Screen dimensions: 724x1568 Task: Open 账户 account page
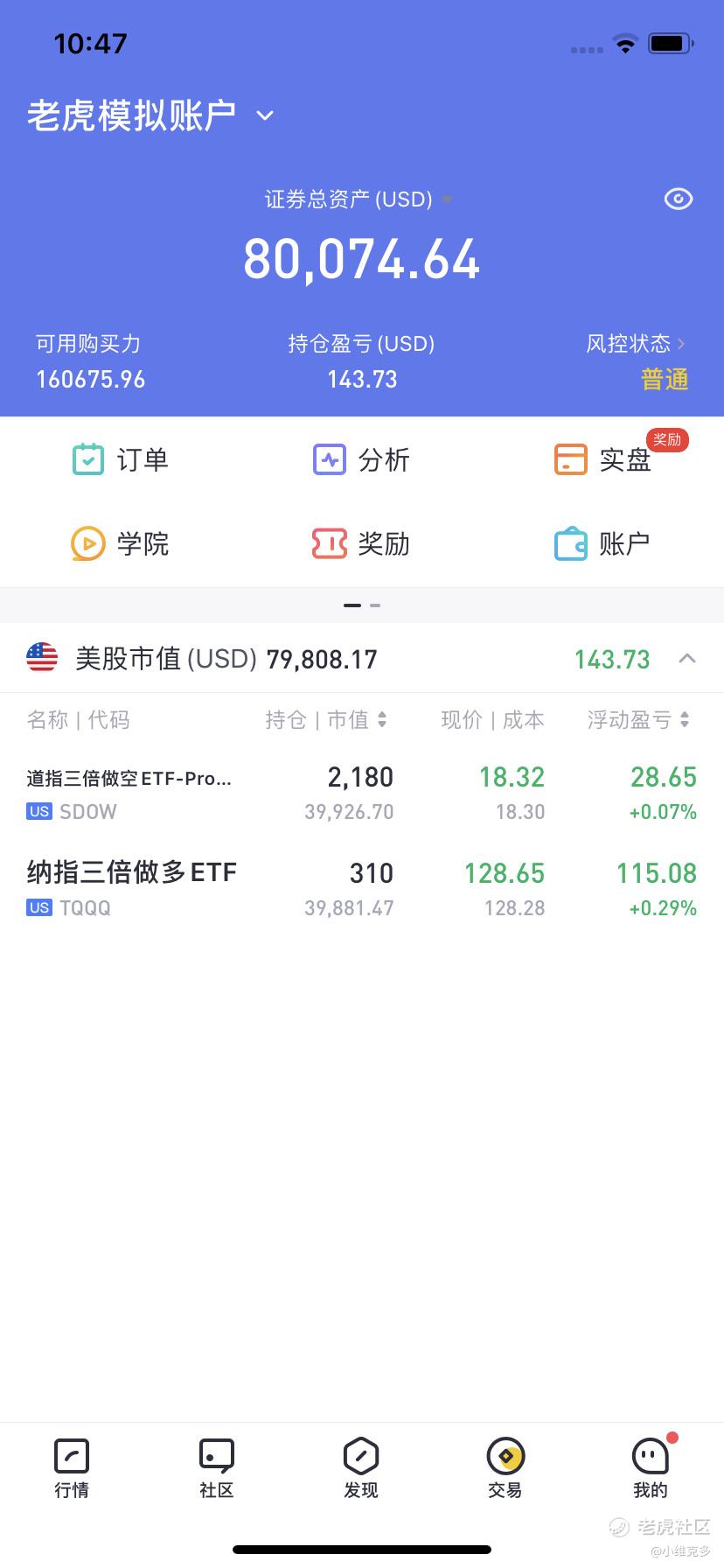tap(602, 543)
